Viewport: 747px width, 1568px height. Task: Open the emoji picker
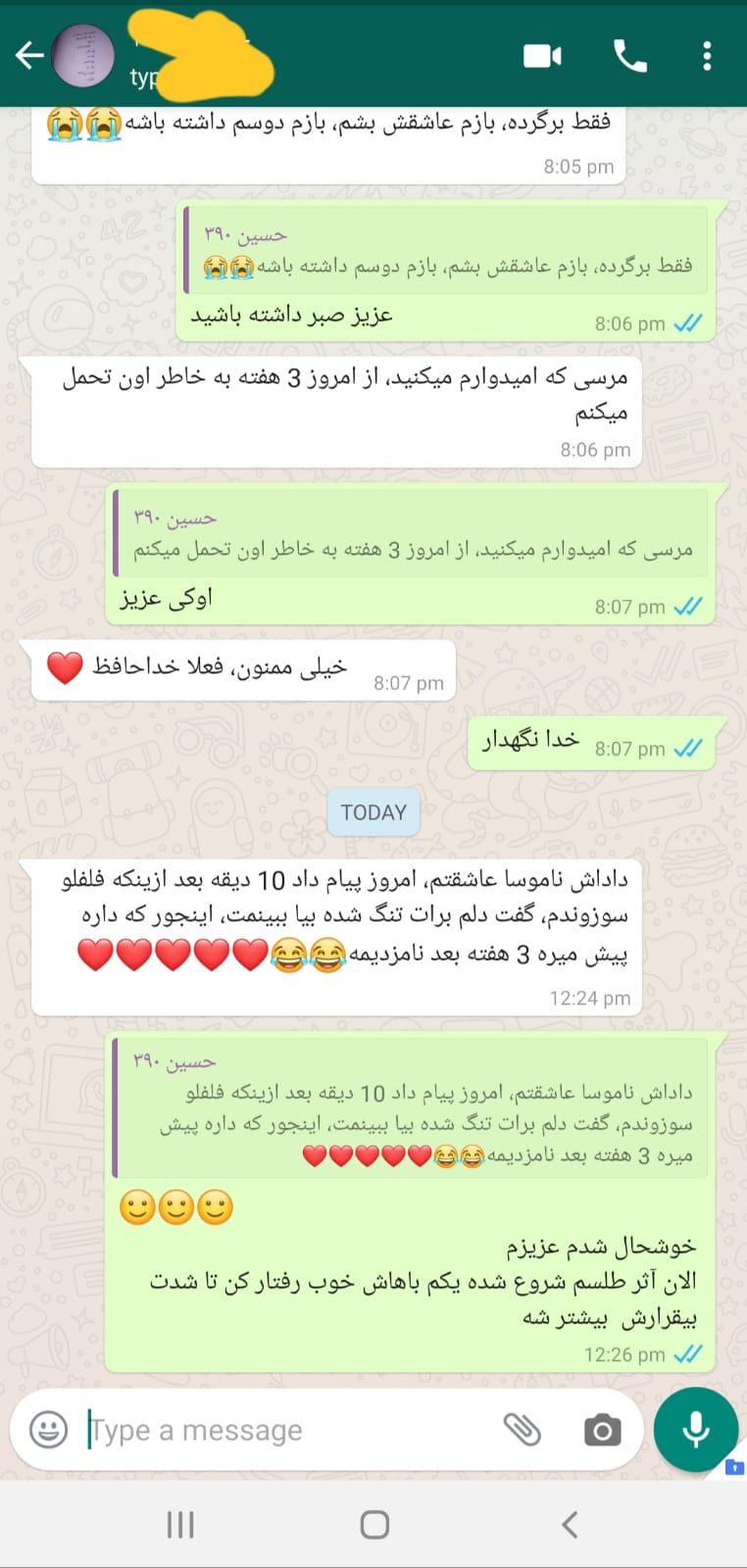coord(48,1430)
